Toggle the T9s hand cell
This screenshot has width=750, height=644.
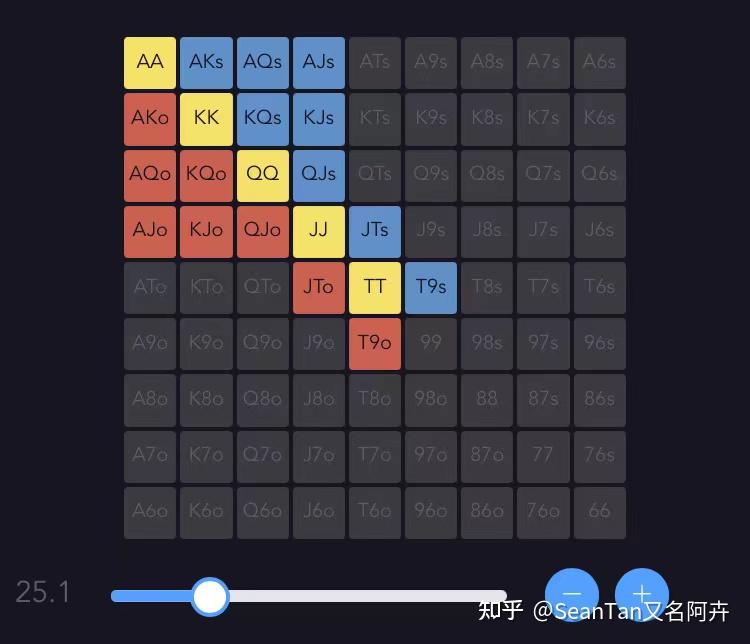[431, 287]
